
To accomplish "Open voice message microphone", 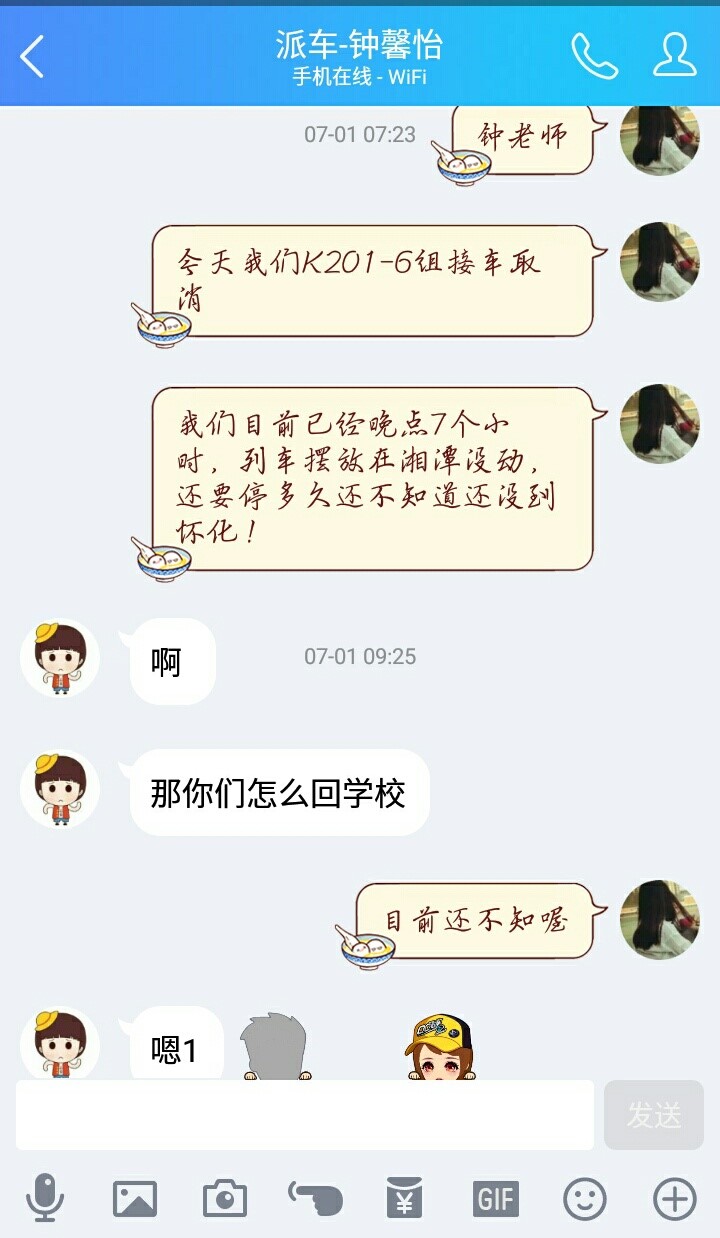I will (45, 1197).
